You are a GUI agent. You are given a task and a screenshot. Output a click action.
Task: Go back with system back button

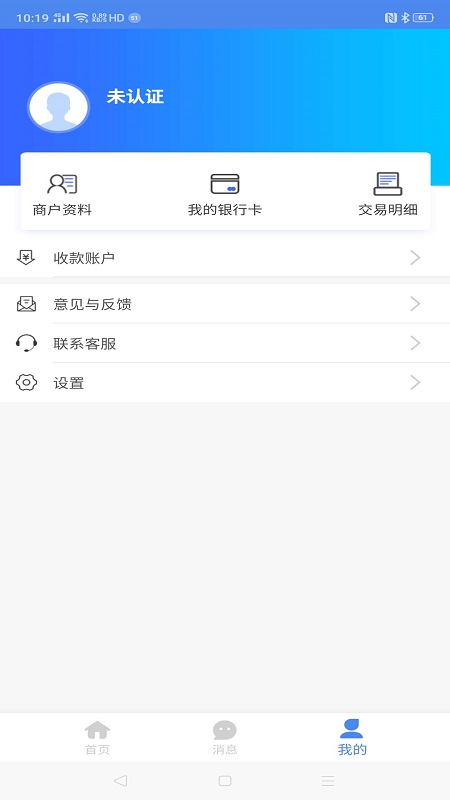pyautogui.click(x=120, y=781)
